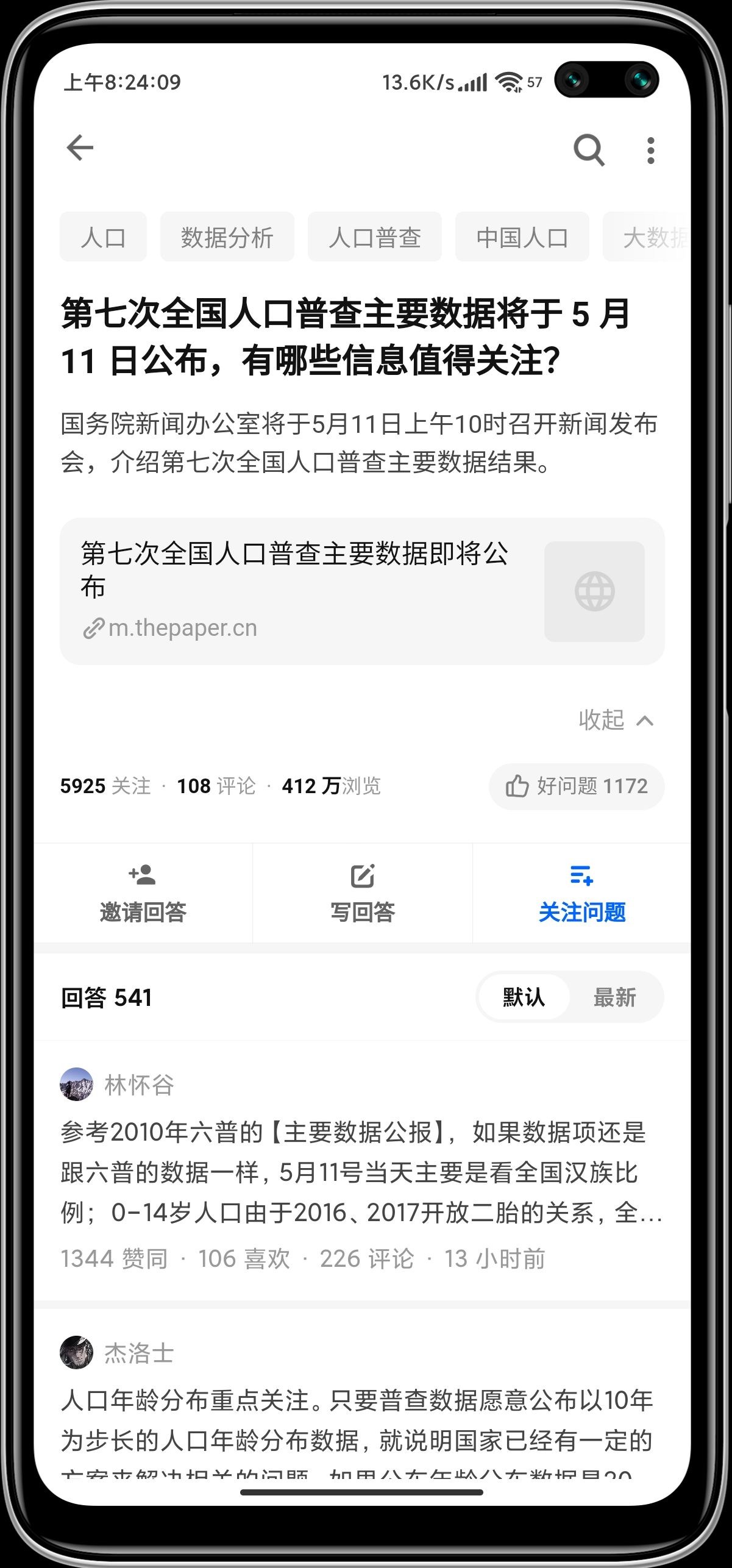Open 杰洛士's answer
This screenshot has width=732, height=1568.
point(362,1420)
